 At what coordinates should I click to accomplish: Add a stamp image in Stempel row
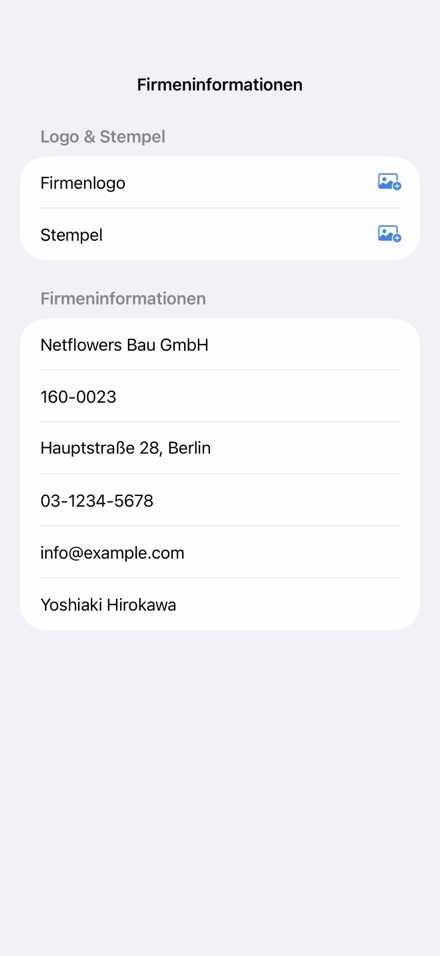pos(389,234)
